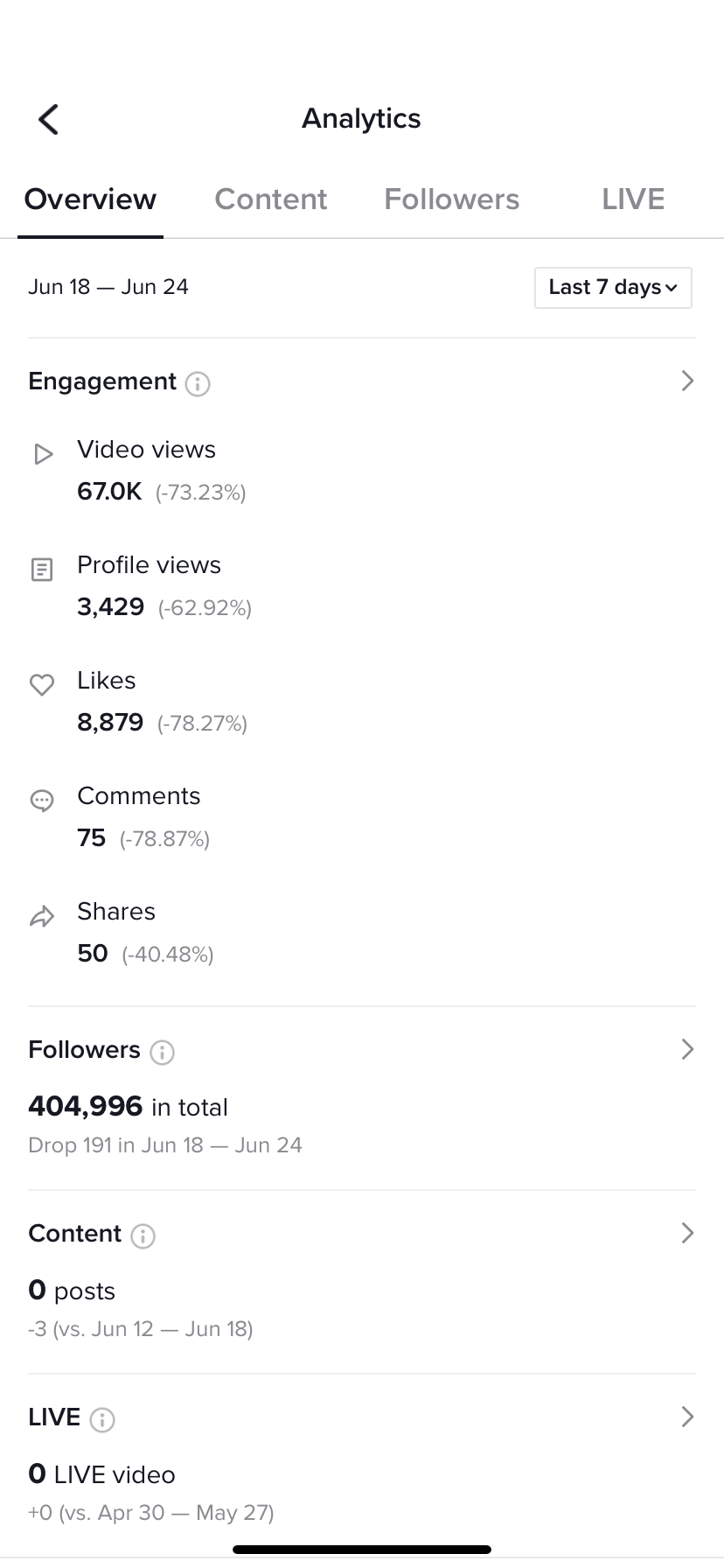This screenshot has width=724, height=1568.
Task: Tap the info icon next to LIVE heading
Action: tap(102, 1419)
